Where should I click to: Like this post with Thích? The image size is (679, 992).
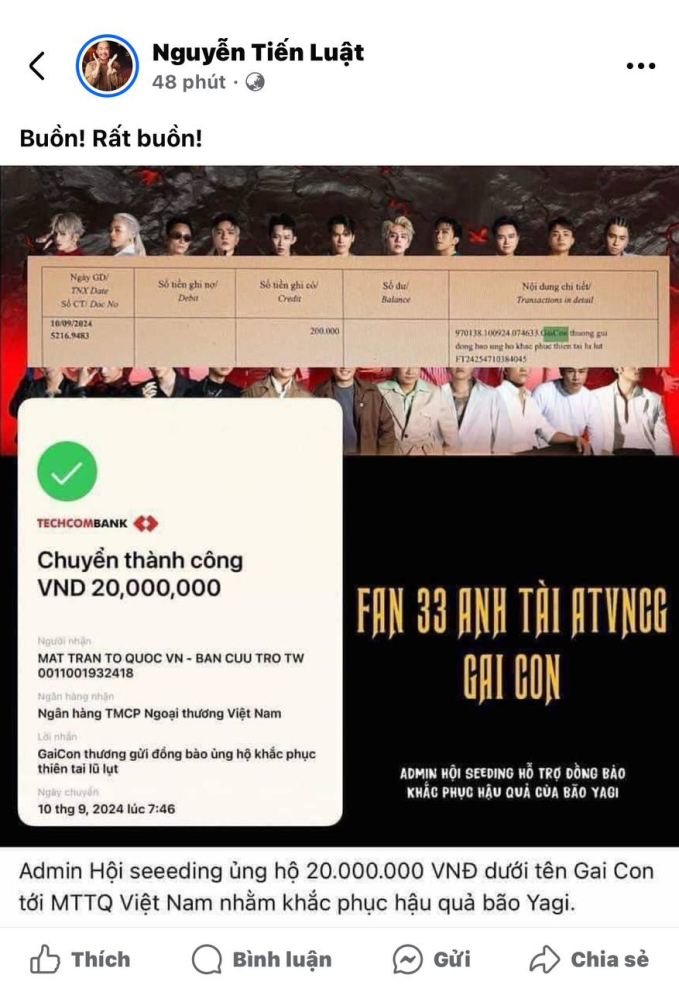[x=80, y=960]
